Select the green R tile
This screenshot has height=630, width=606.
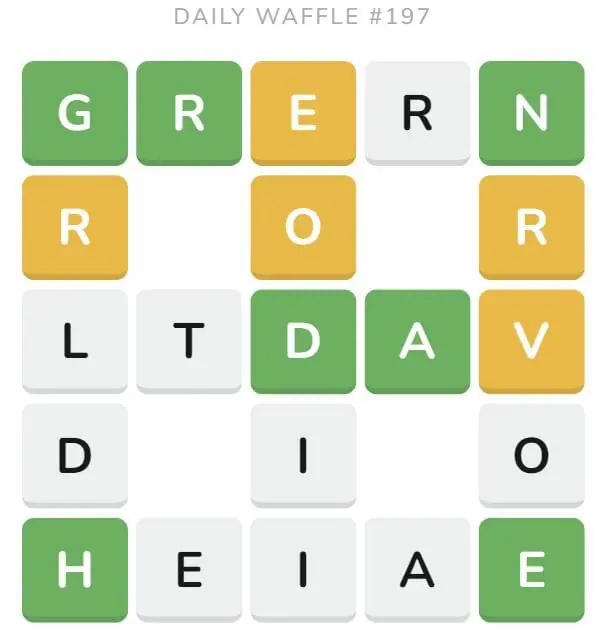pos(189,113)
